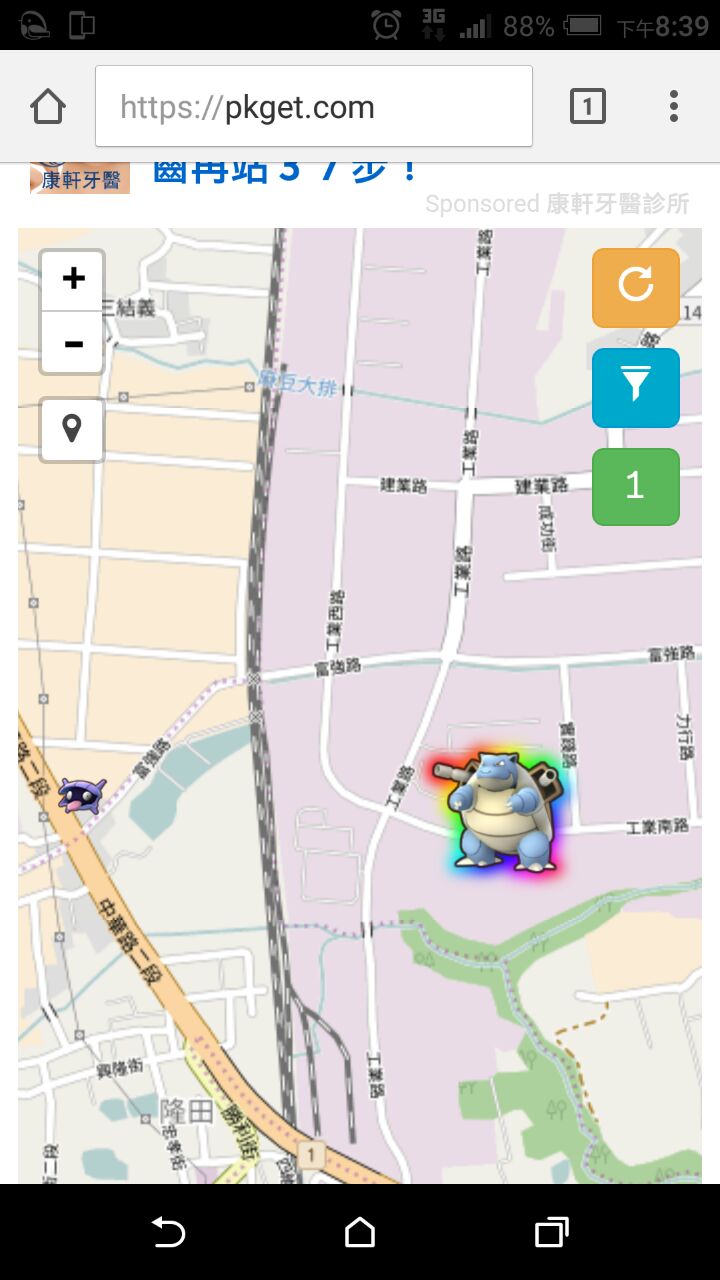Screen dimensions: 720x1280
Task: Zoom in on the map
Action: [72, 279]
